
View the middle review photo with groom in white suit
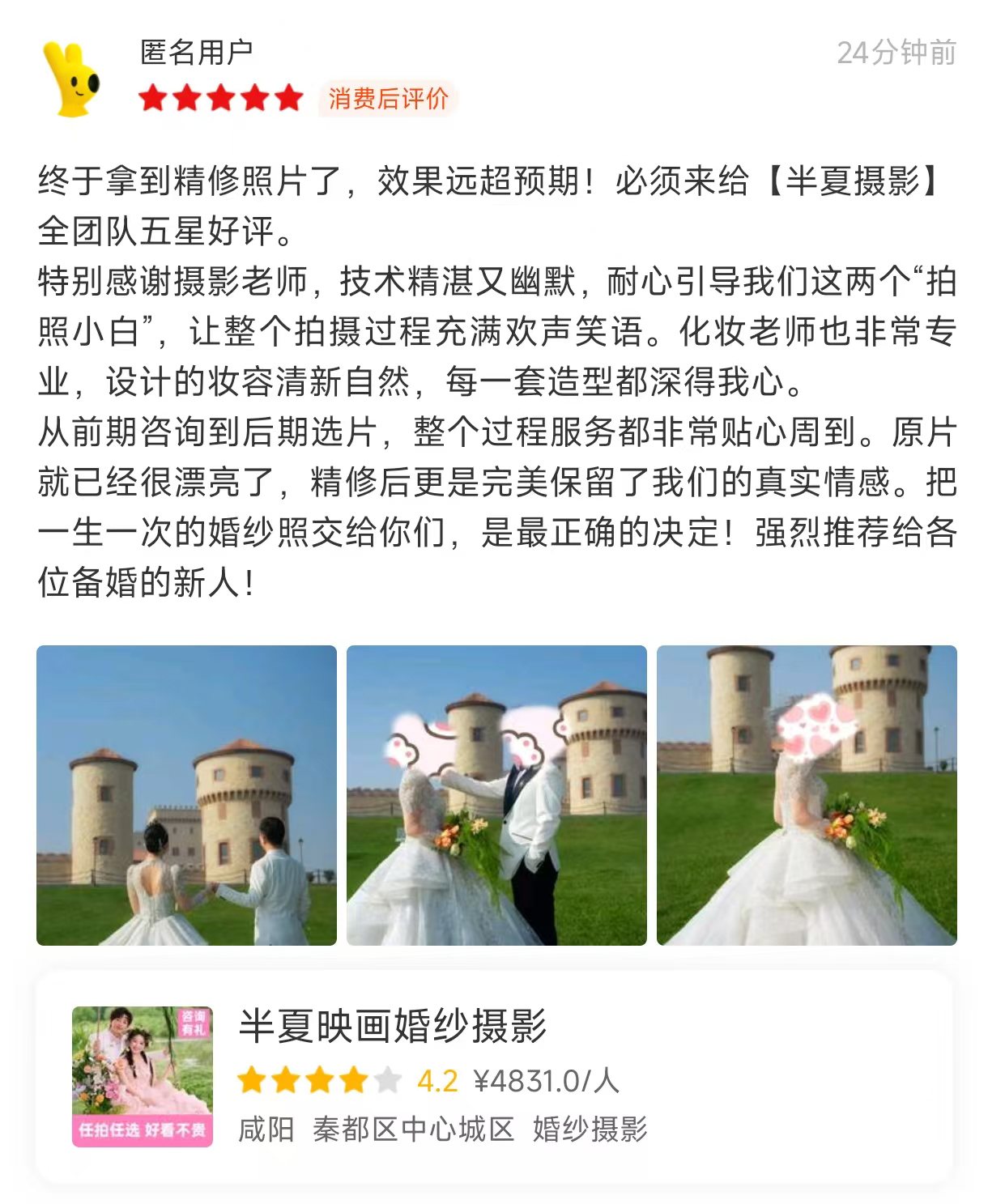coord(496,794)
